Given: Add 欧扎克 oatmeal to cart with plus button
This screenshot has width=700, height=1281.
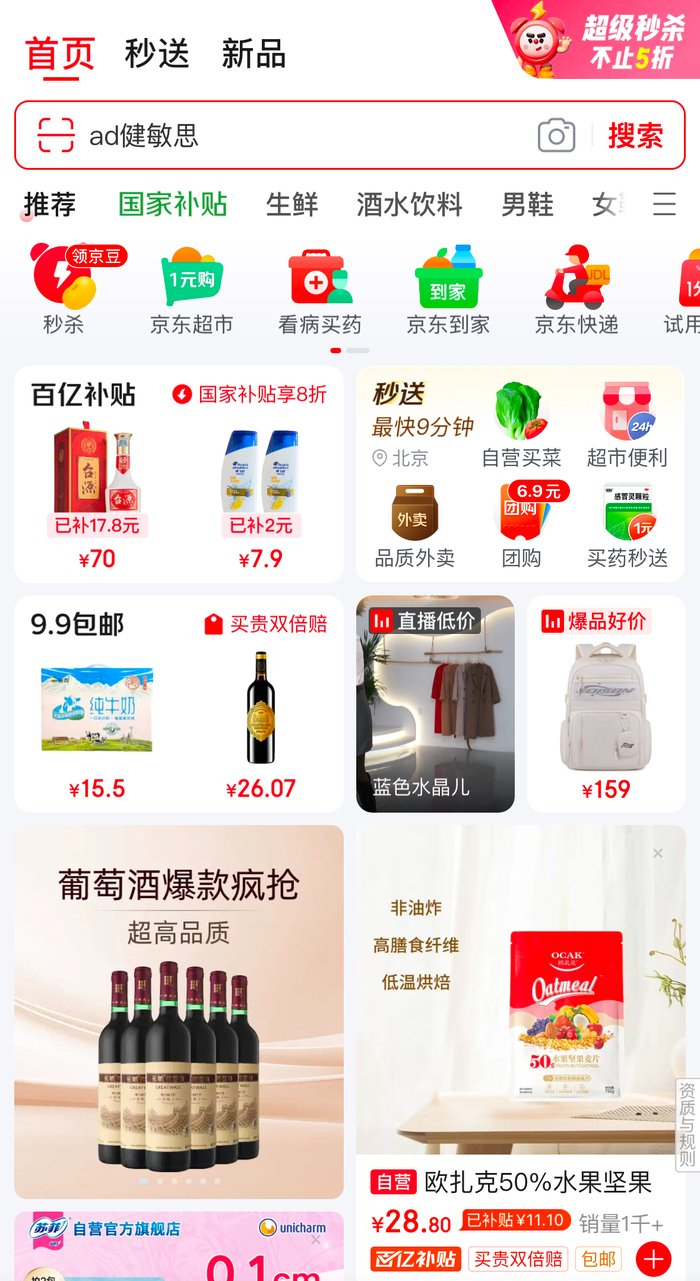Looking at the screenshot, I should (653, 1258).
